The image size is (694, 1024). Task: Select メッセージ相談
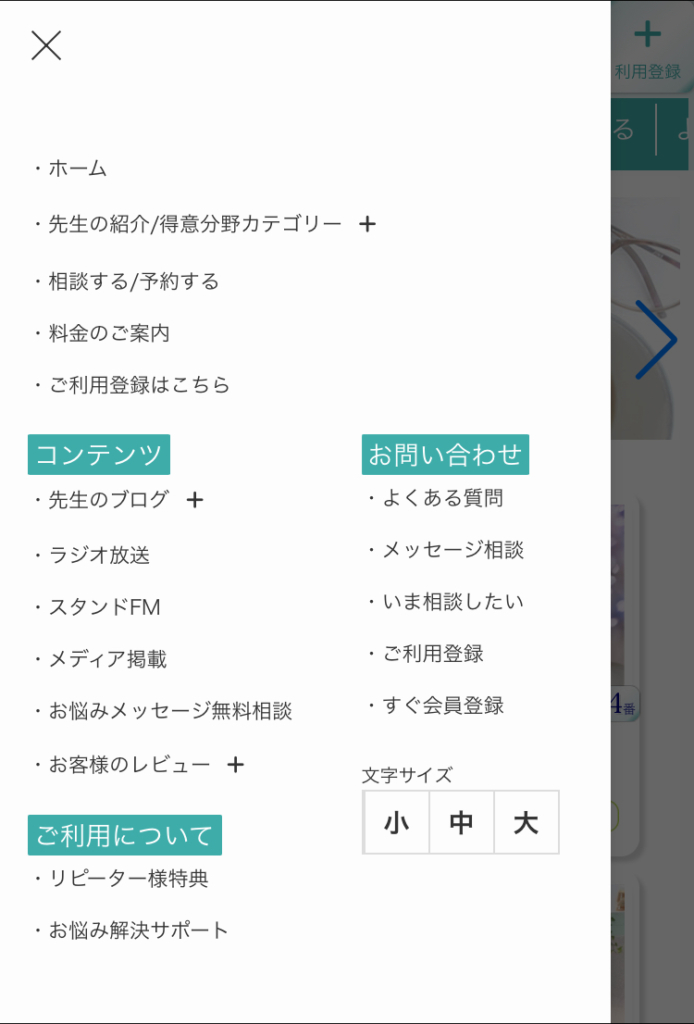pos(452,550)
